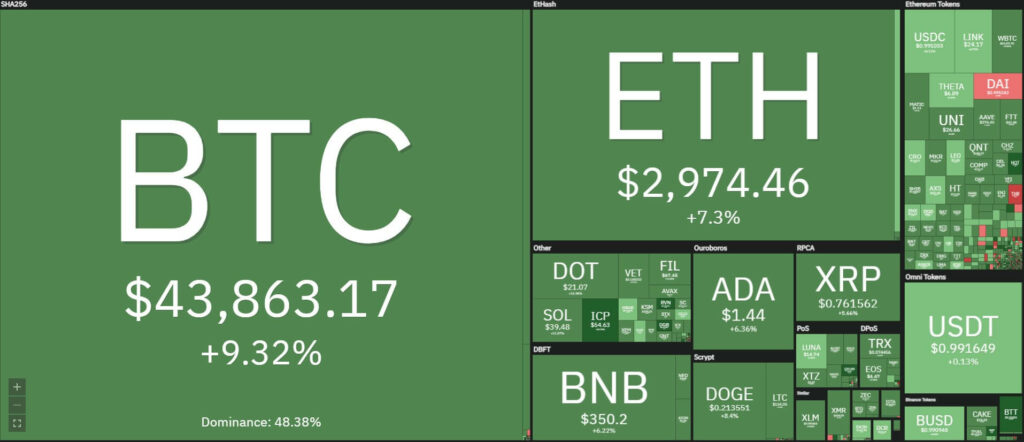Screen dimensions: 1024x442
Task: Open the ETH tile
Action: [x=716, y=125]
